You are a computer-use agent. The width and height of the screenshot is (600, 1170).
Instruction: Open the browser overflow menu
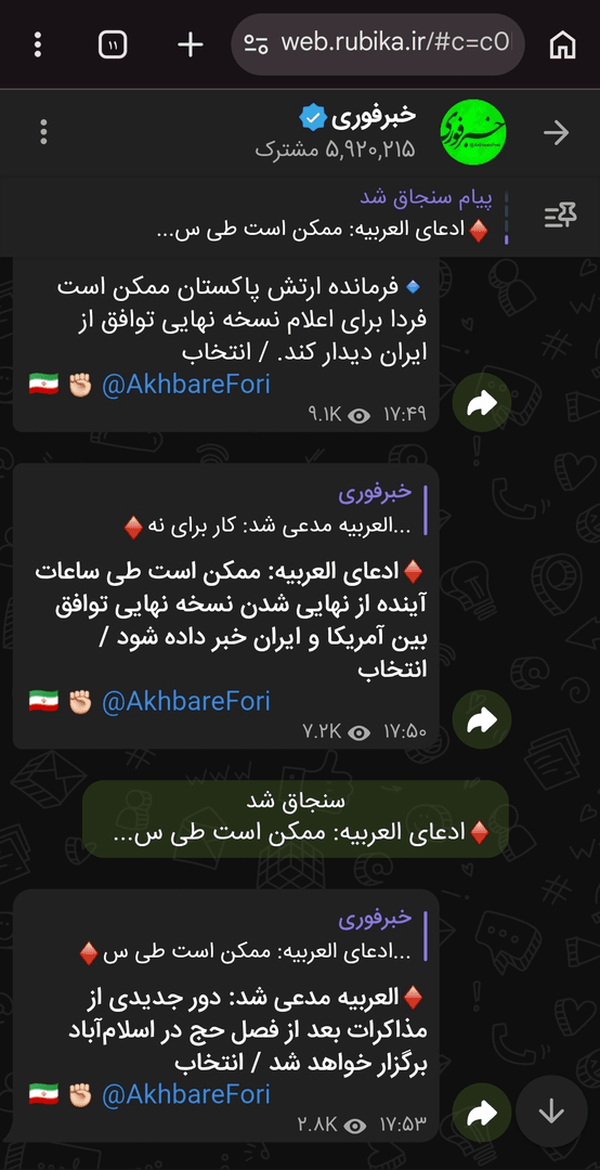point(38,45)
